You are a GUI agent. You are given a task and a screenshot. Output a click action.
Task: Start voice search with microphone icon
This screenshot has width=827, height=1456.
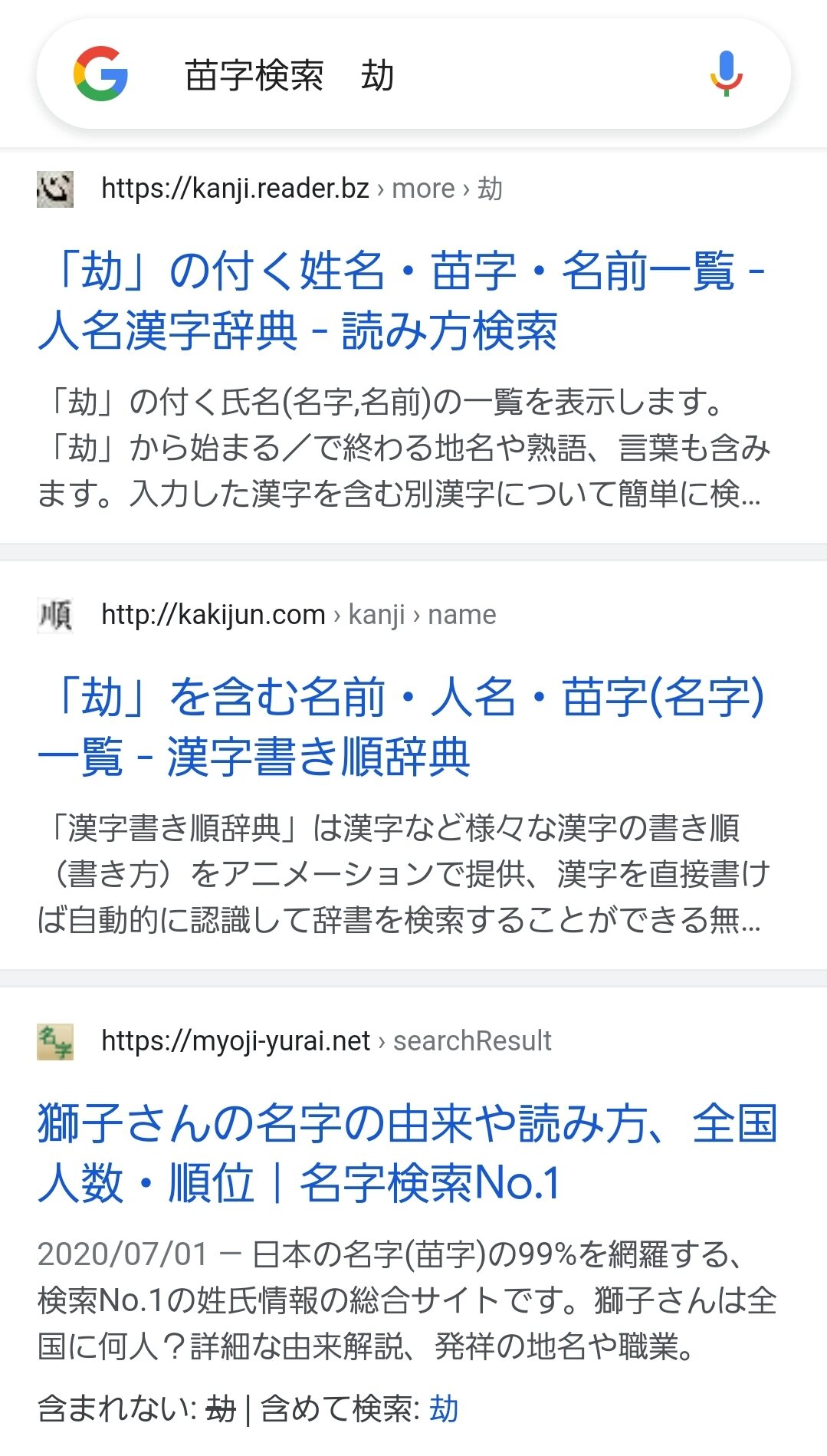pyautogui.click(x=725, y=74)
